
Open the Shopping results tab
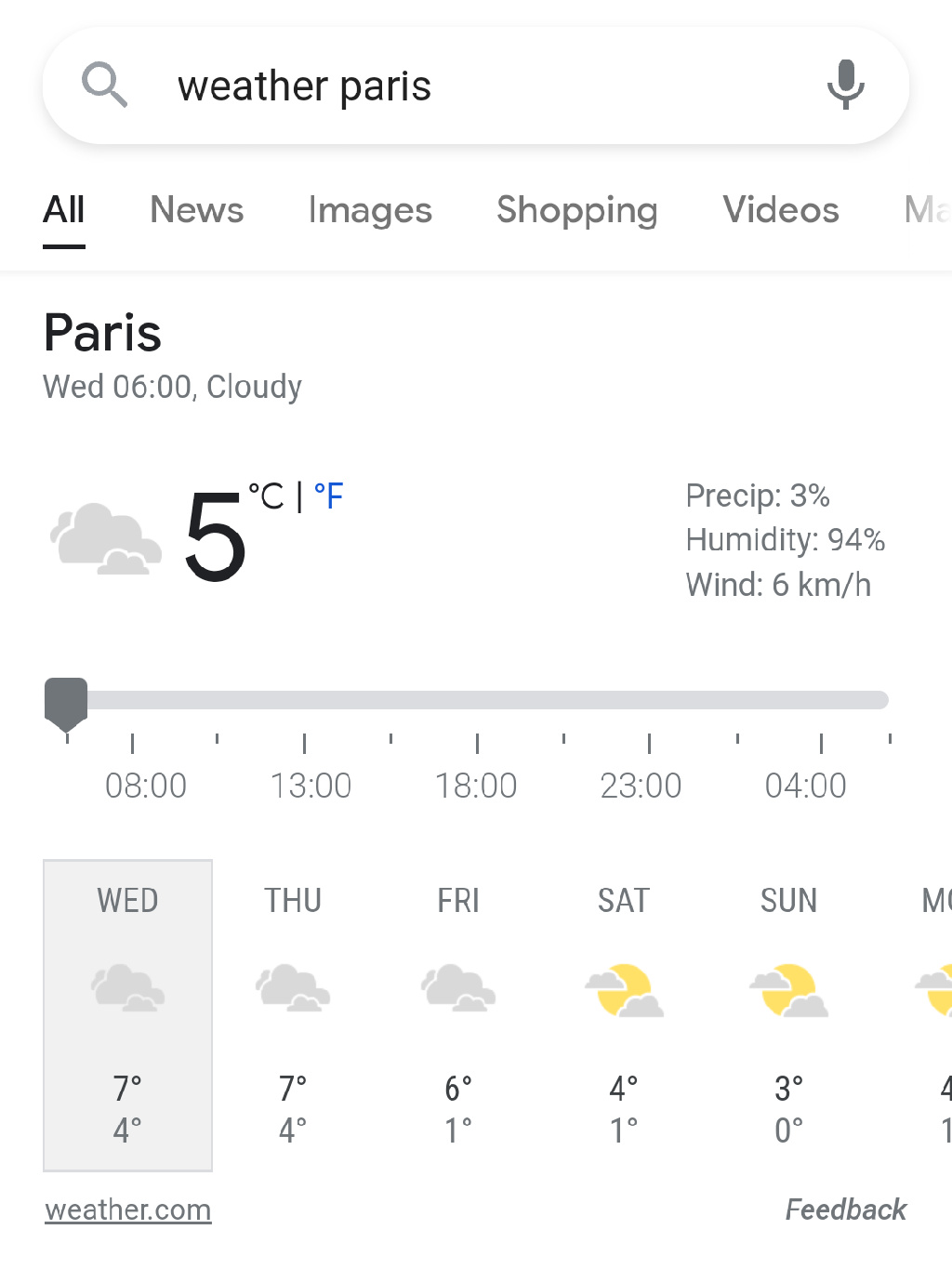point(576,210)
